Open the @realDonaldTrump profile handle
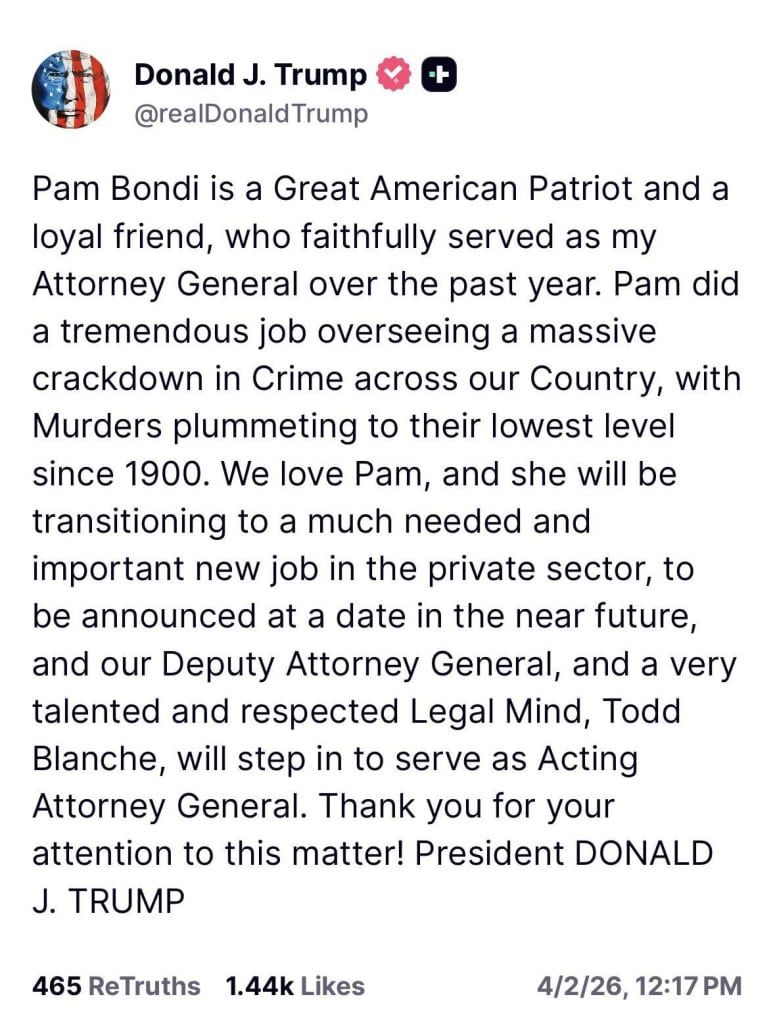The image size is (775, 1024). click(x=250, y=114)
